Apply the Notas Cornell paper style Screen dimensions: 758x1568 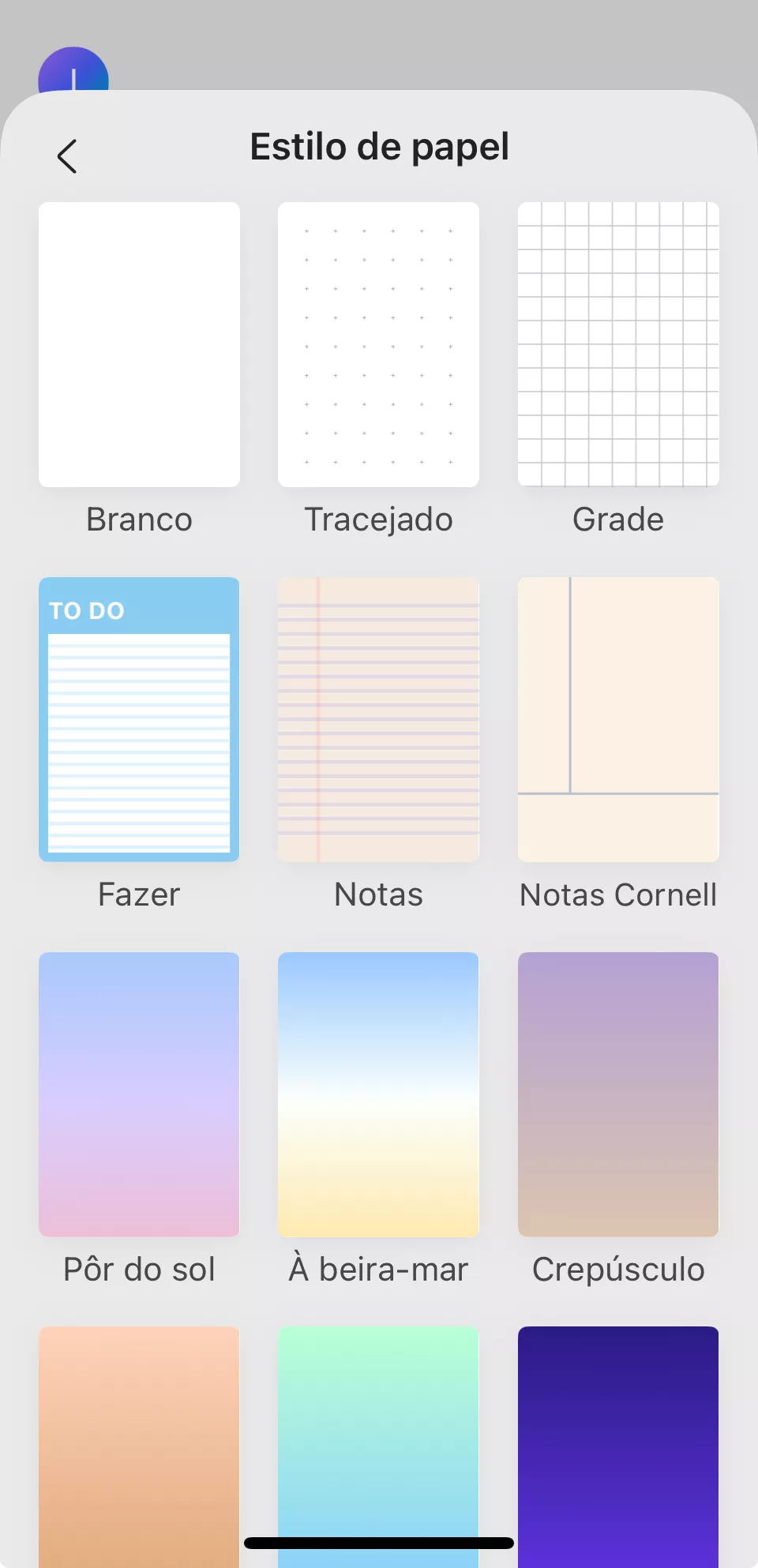618,719
